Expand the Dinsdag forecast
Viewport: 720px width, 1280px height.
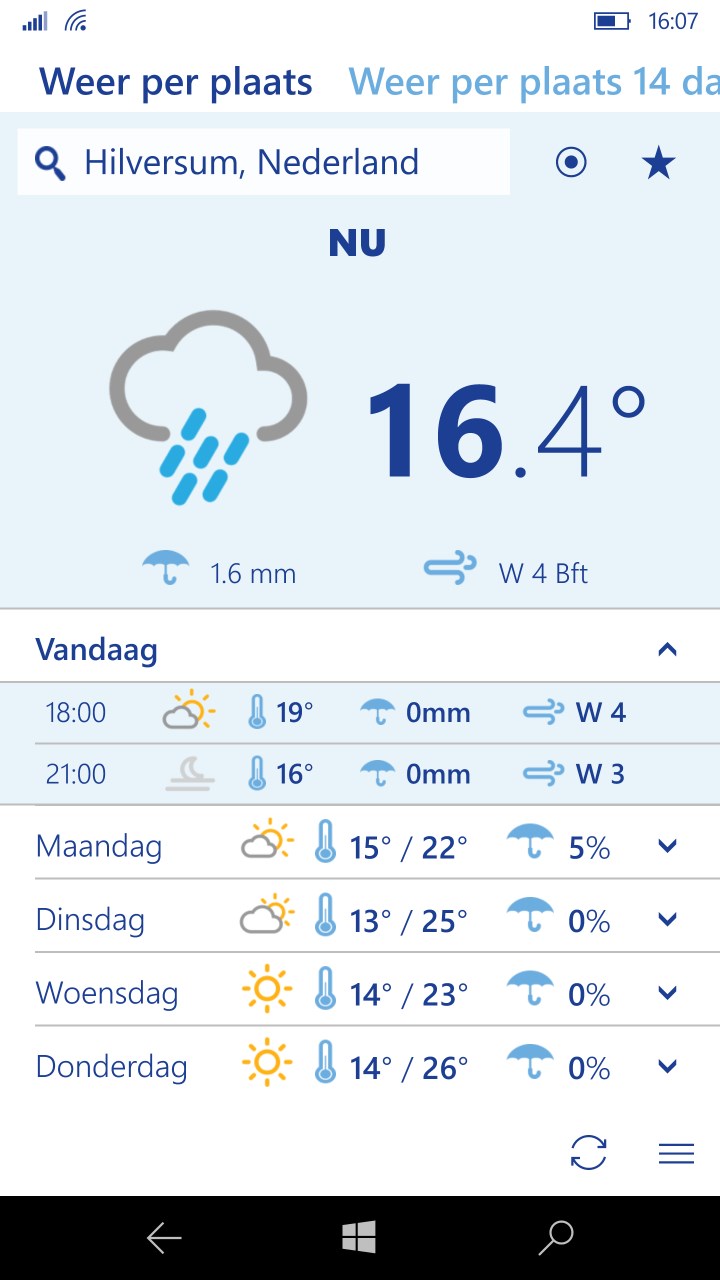pyautogui.click(x=667, y=920)
